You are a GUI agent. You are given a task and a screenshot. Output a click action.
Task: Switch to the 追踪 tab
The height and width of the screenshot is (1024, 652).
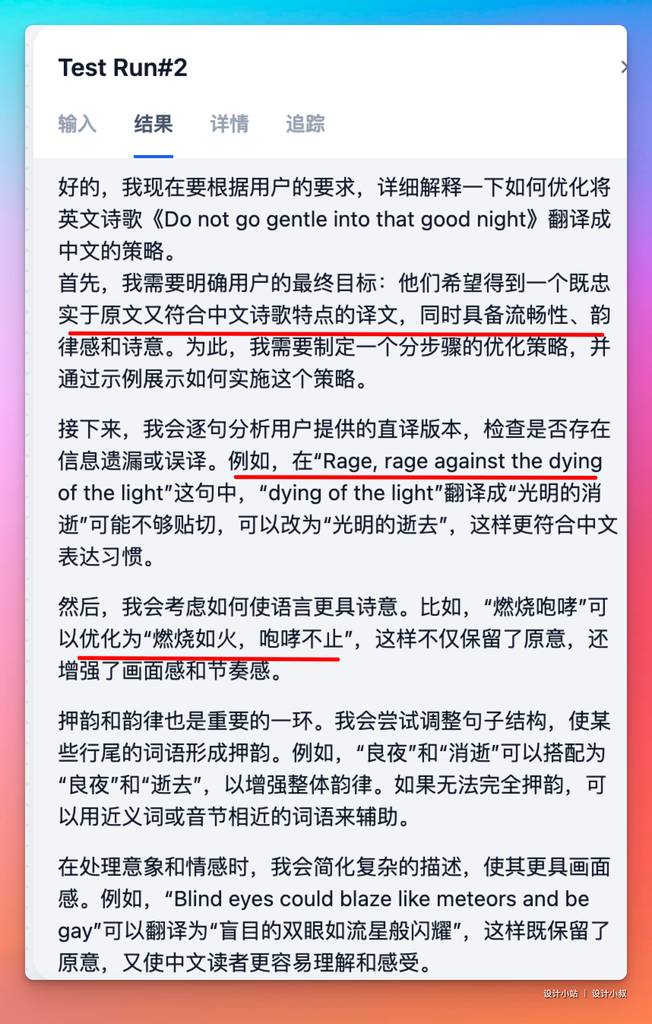pyautogui.click(x=305, y=124)
